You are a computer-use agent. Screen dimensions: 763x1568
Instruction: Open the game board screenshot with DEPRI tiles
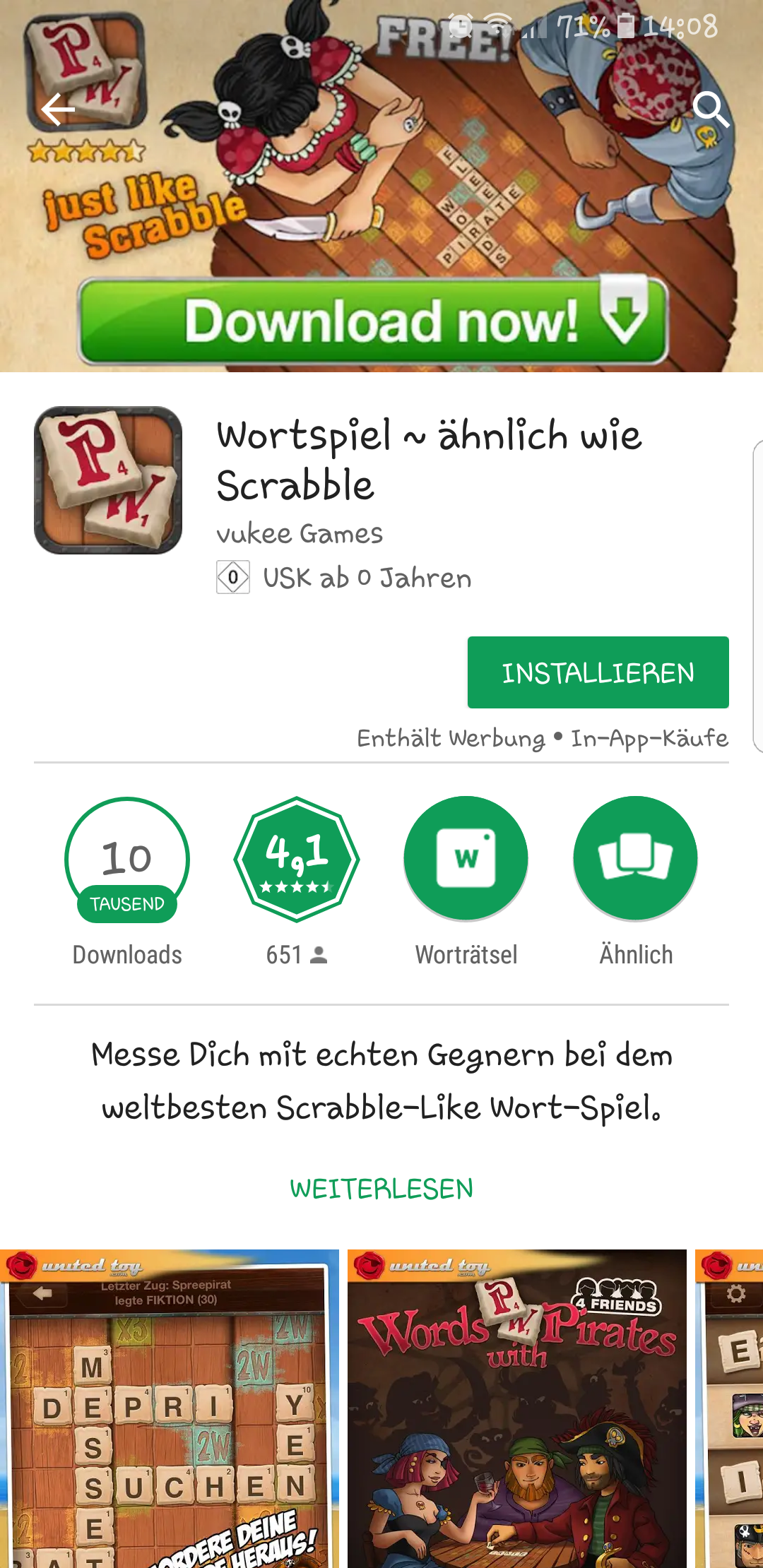coord(170,1408)
